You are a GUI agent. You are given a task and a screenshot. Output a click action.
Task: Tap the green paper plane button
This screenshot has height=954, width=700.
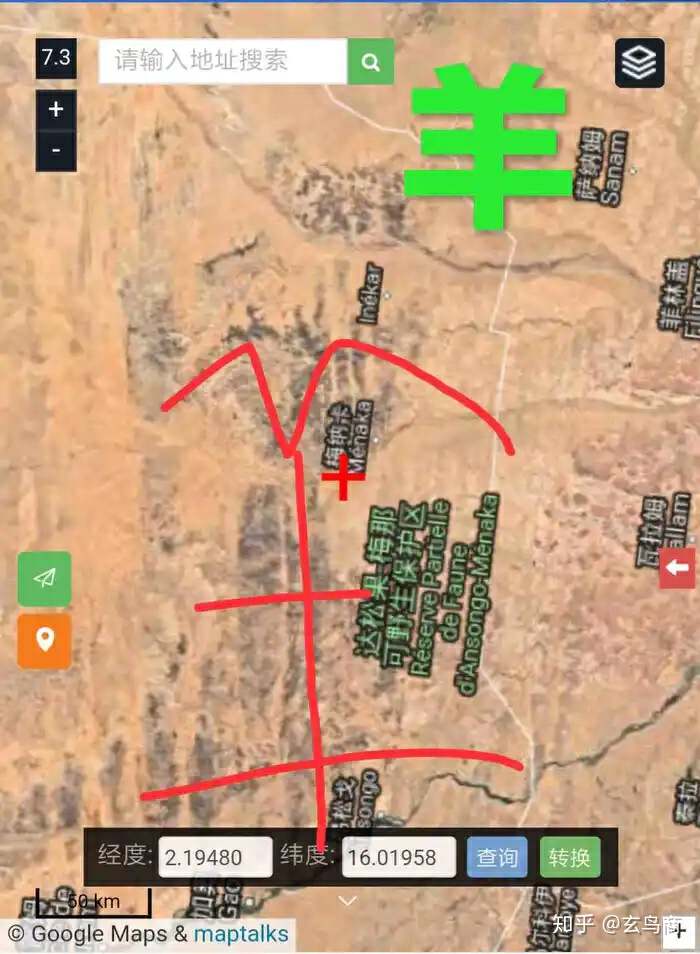pyautogui.click(x=44, y=579)
